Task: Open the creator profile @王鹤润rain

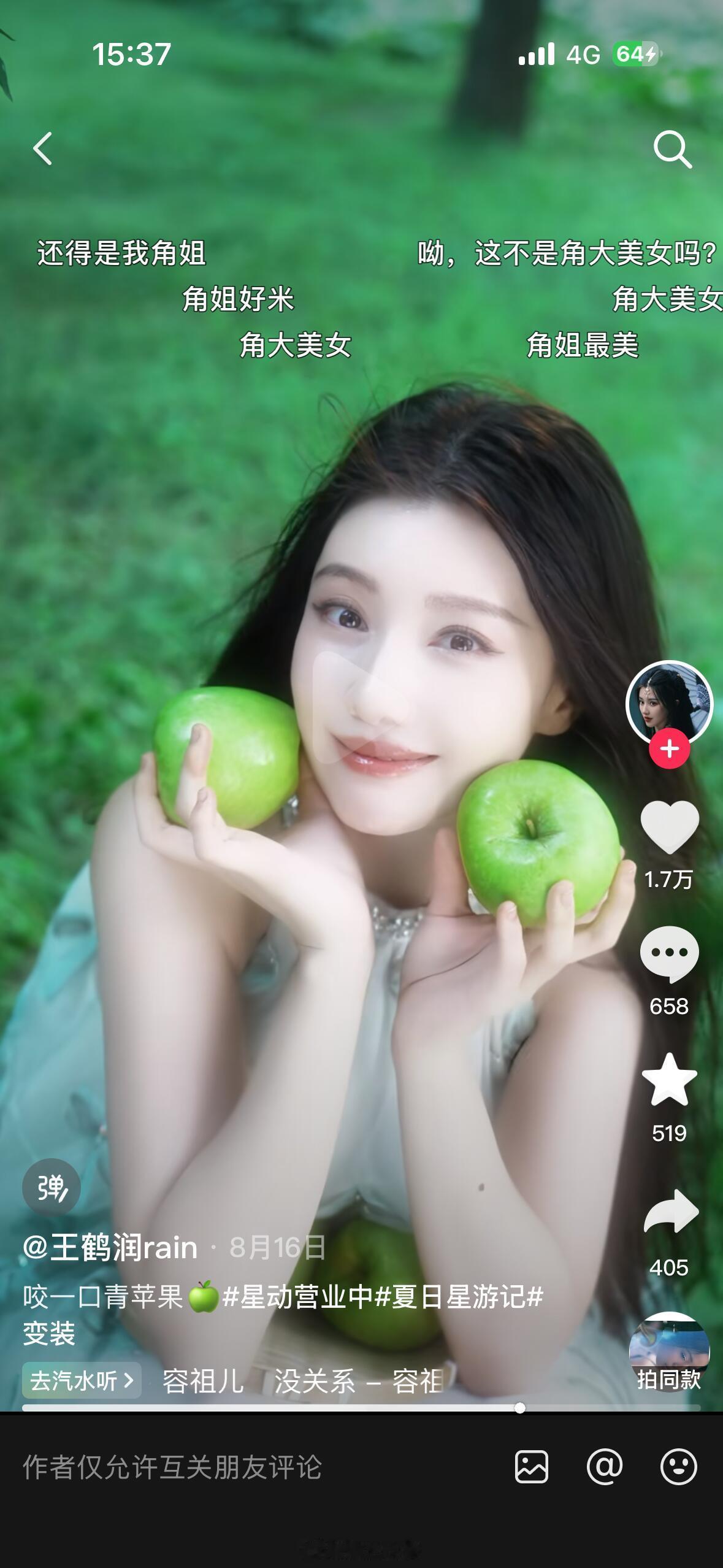Action: pos(109,1246)
